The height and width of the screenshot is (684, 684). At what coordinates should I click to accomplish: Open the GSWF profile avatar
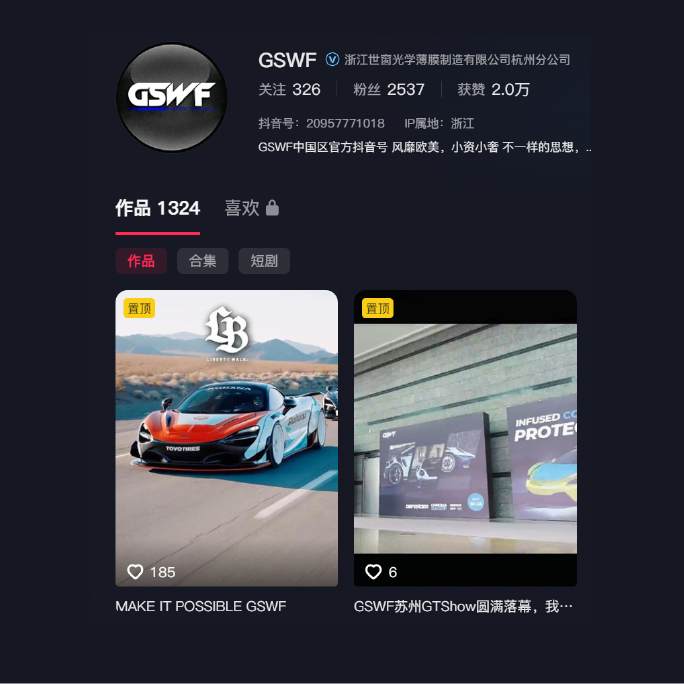point(172,97)
